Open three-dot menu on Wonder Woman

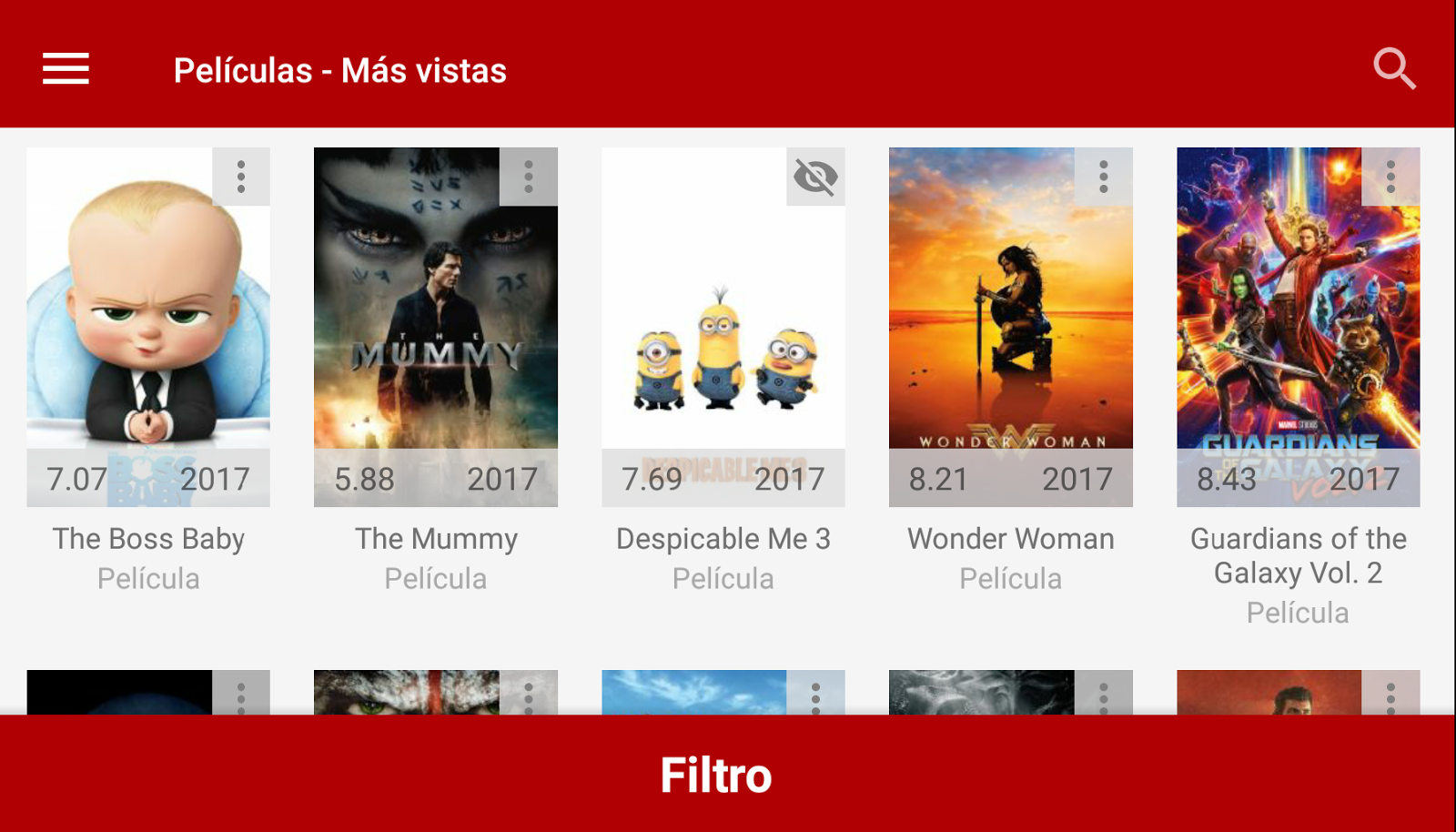tap(1103, 177)
